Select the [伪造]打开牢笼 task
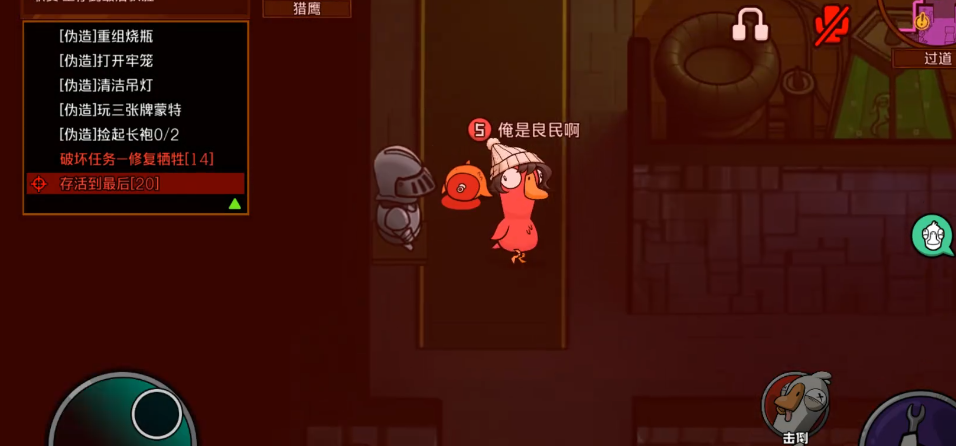Screen dimensions: 956x446 pos(105,61)
